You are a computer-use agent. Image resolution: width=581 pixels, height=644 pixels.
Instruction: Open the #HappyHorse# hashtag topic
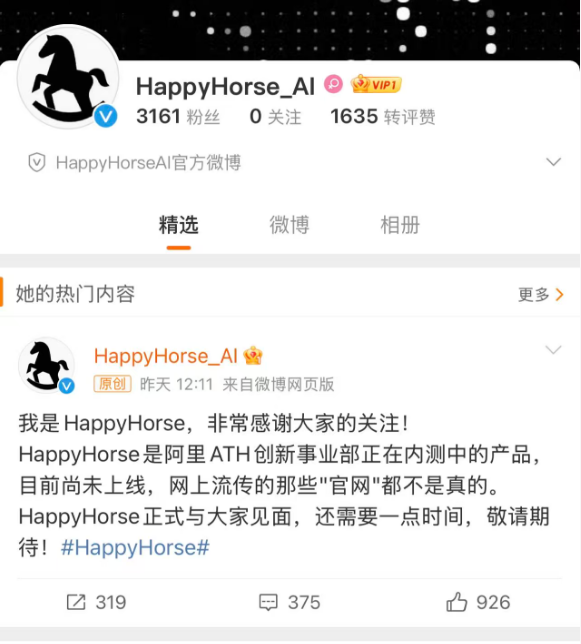(x=135, y=547)
